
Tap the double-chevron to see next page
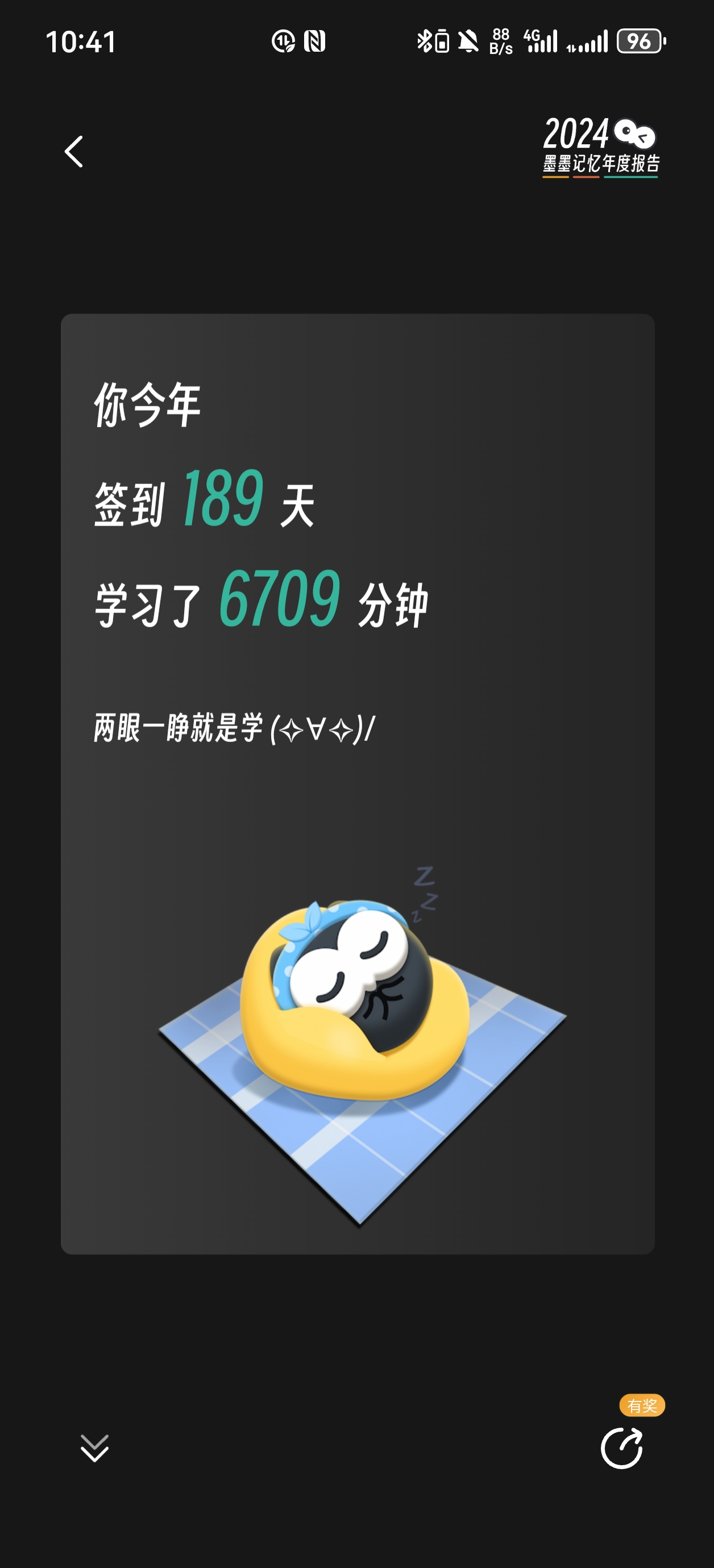pyautogui.click(x=94, y=1448)
